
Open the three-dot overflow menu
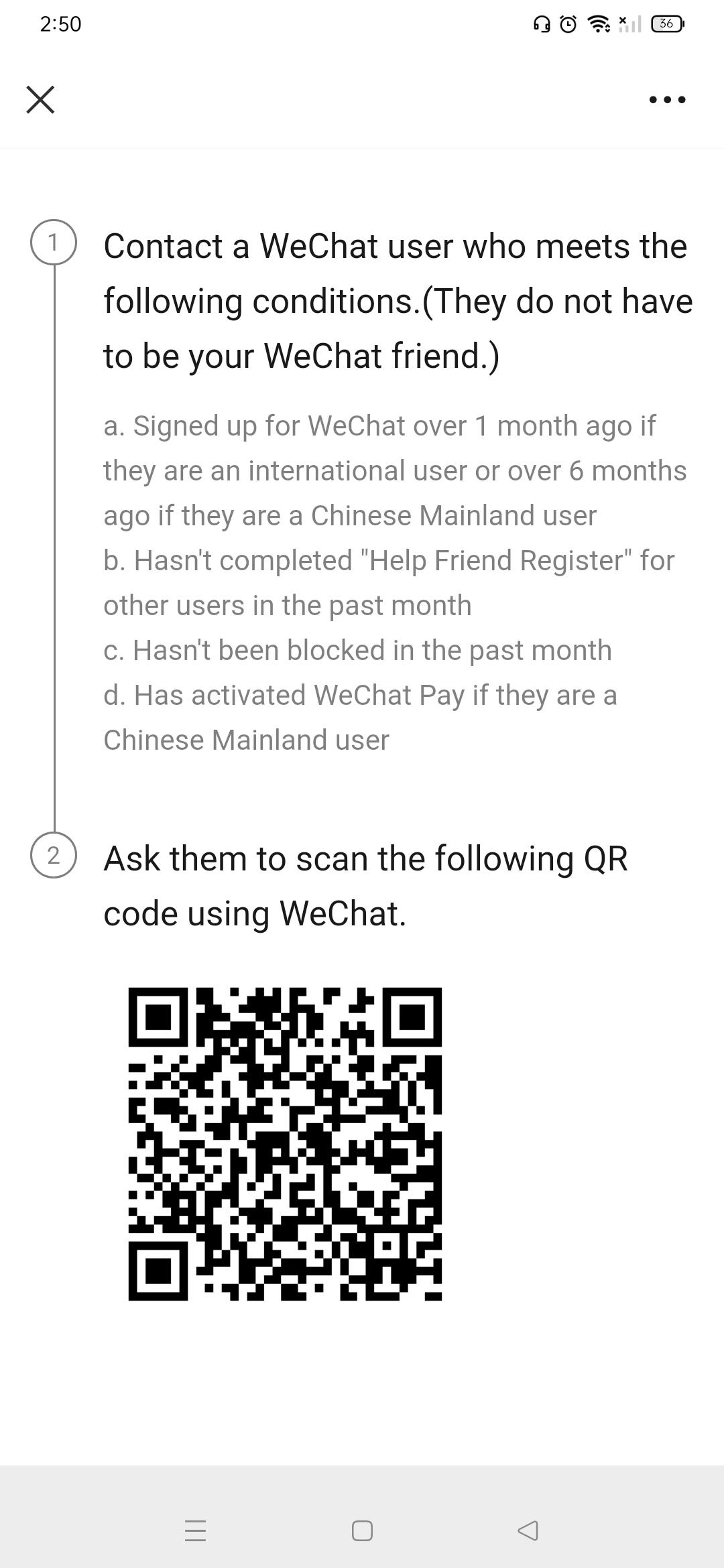(x=667, y=100)
